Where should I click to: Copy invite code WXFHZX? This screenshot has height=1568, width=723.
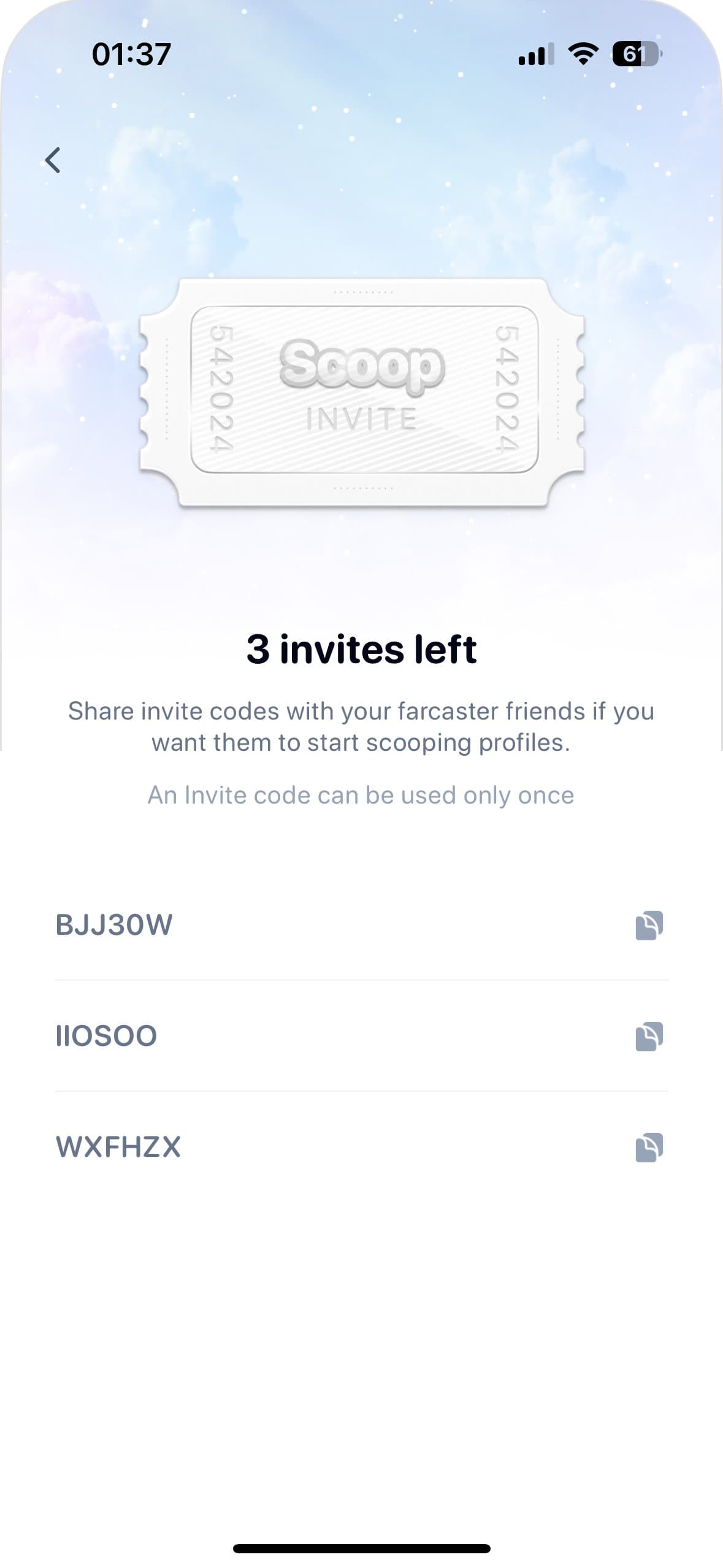point(649,1147)
